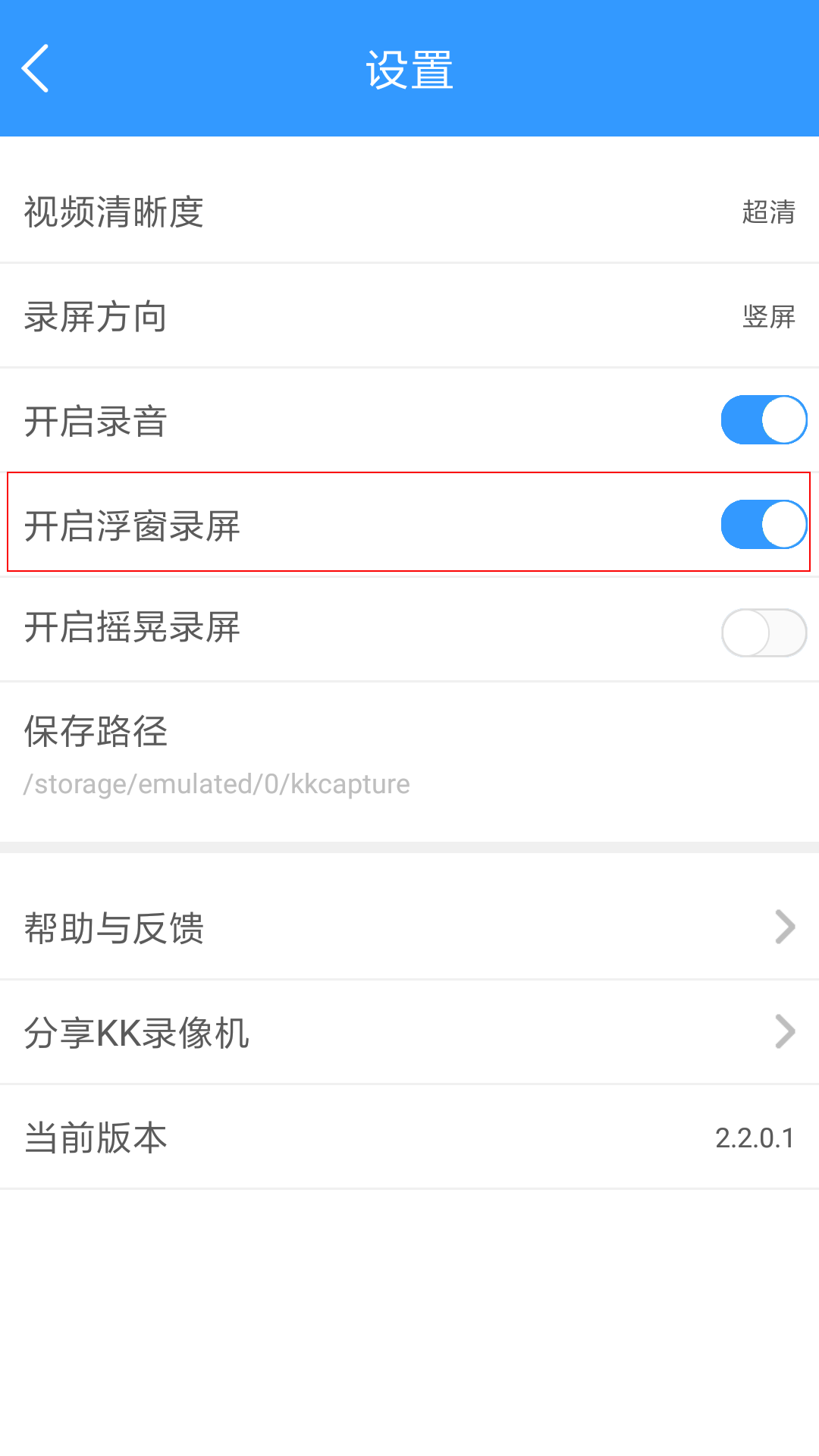Disable the 开启浮窗录屏 switch
Screen dimensions: 819x1456
pos(763,524)
